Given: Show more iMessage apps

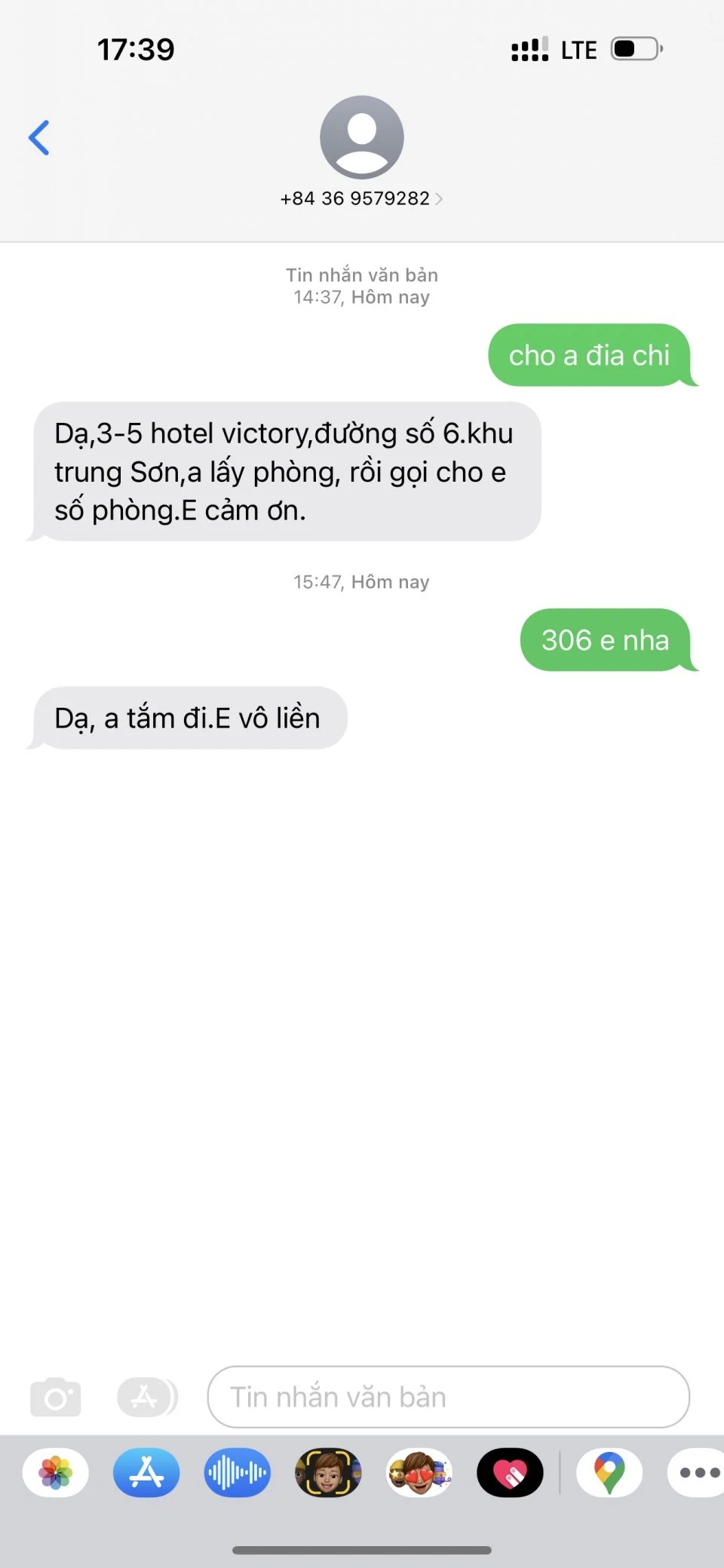Looking at the screenshot, I should pyautogui.click(x=698, y=1472).
